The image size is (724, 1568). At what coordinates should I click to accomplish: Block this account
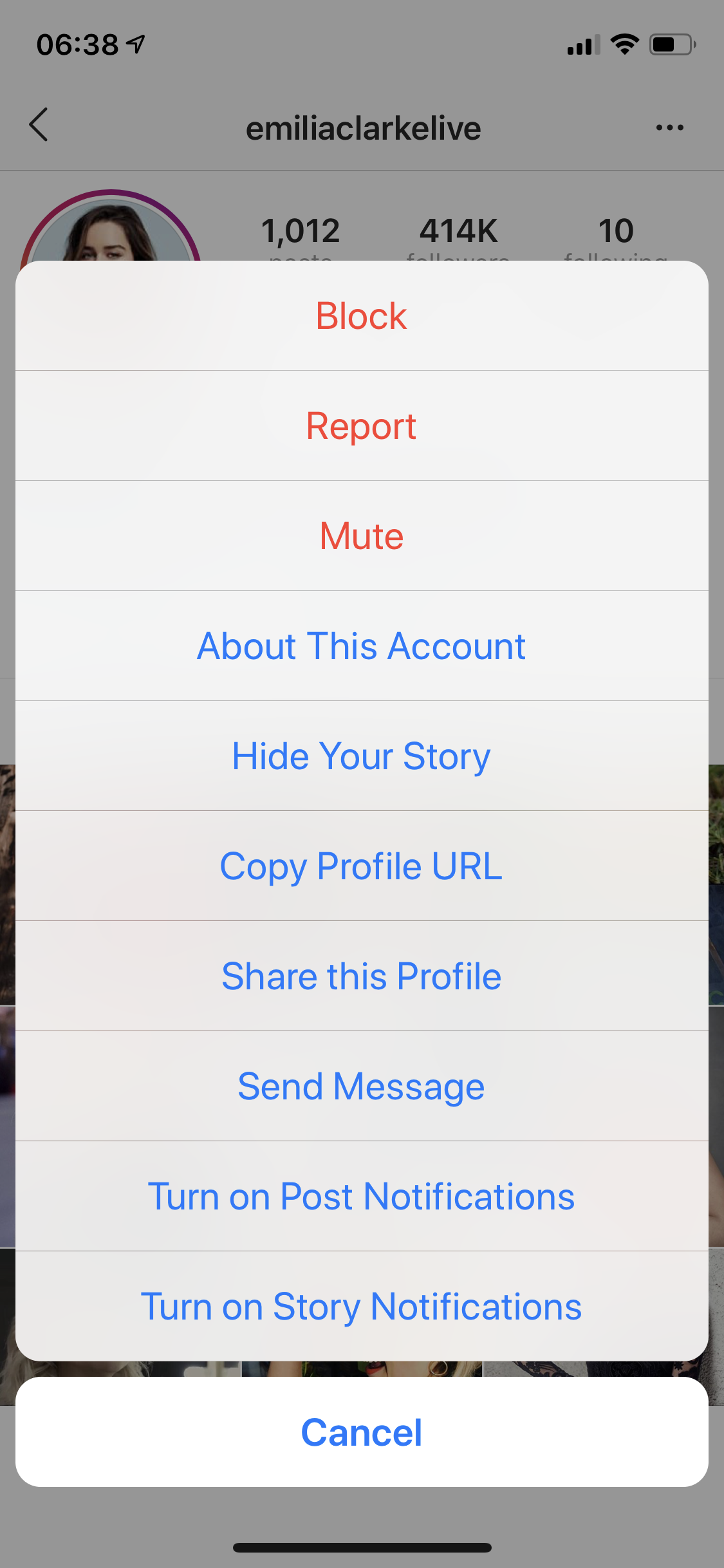(362, 316)
